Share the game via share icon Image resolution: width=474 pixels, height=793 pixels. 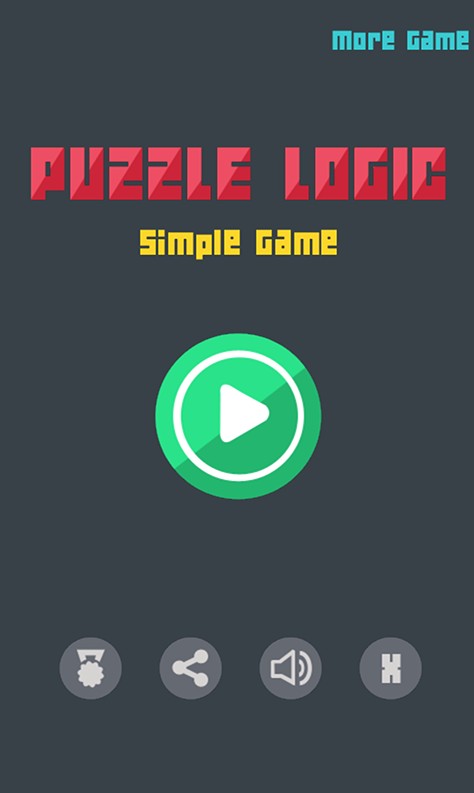click(190, 668)
